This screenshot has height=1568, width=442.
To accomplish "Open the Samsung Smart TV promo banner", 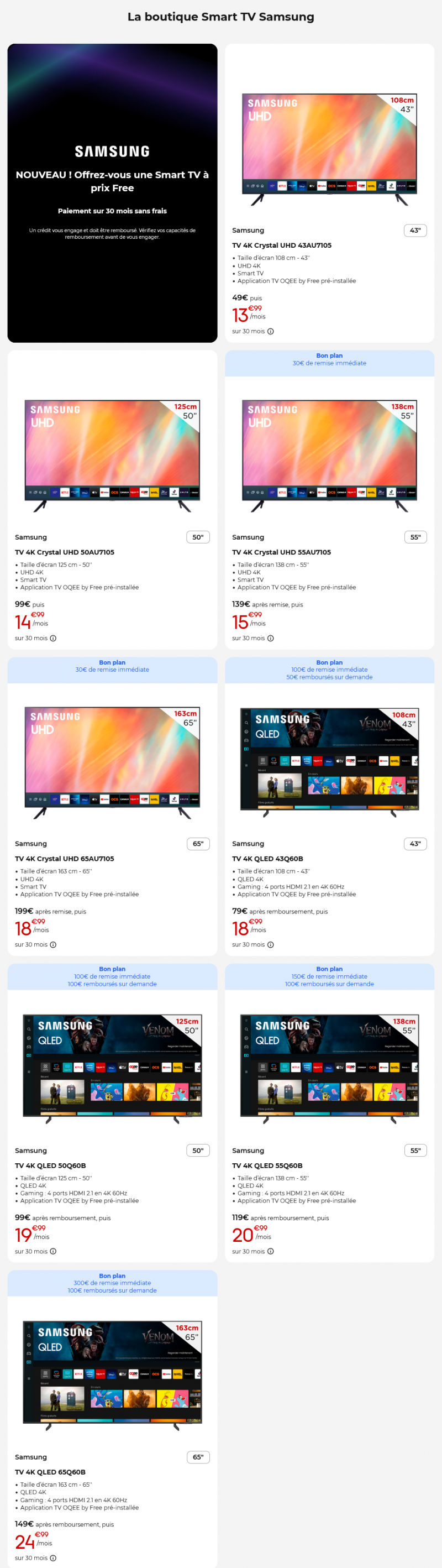I will coord(112,193).
